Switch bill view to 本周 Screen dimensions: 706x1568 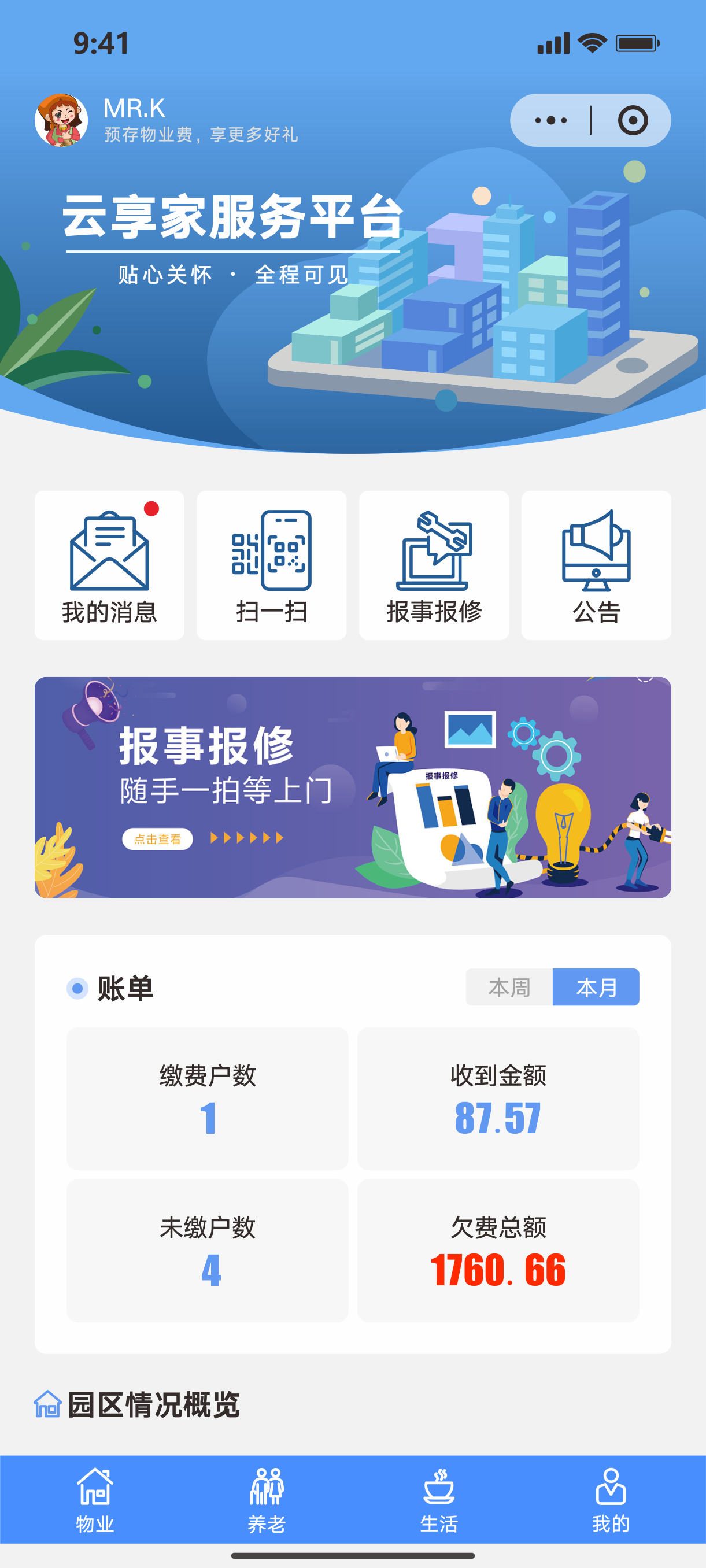tap(511, 988)
